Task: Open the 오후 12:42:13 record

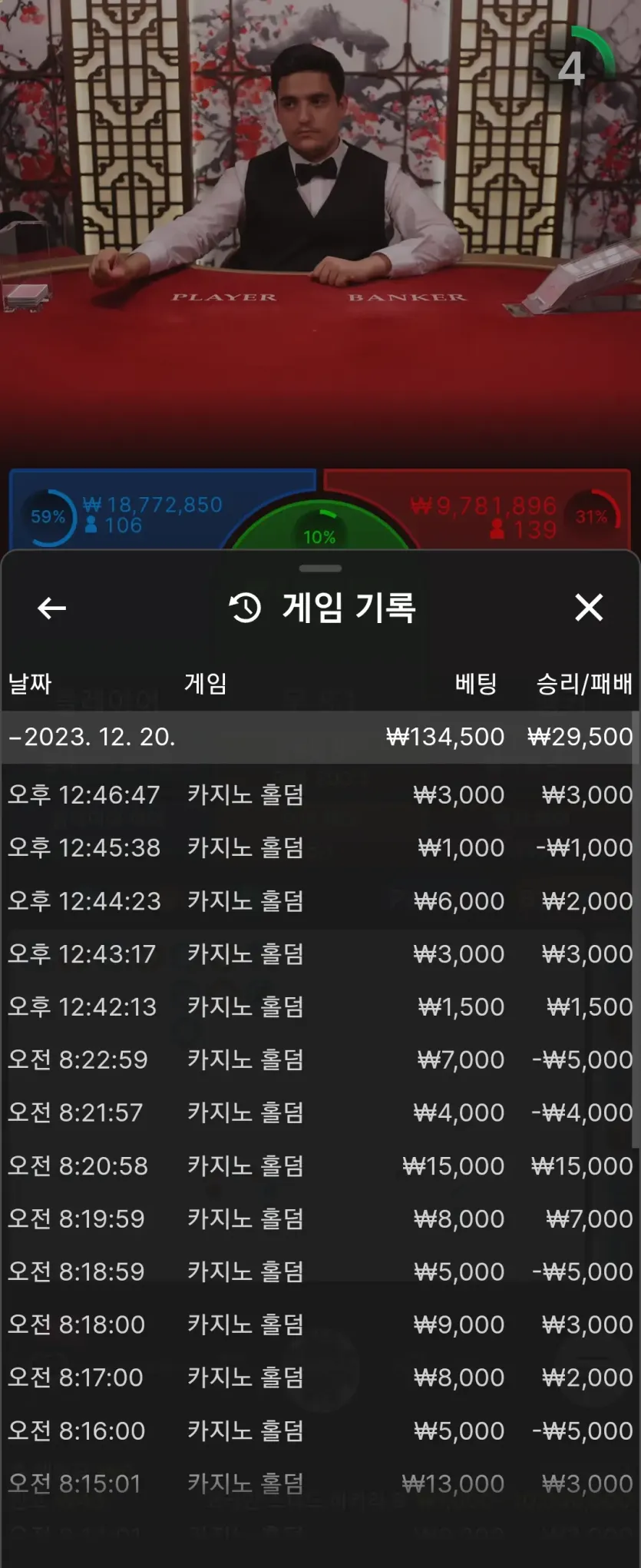Action: point(319,1006)
